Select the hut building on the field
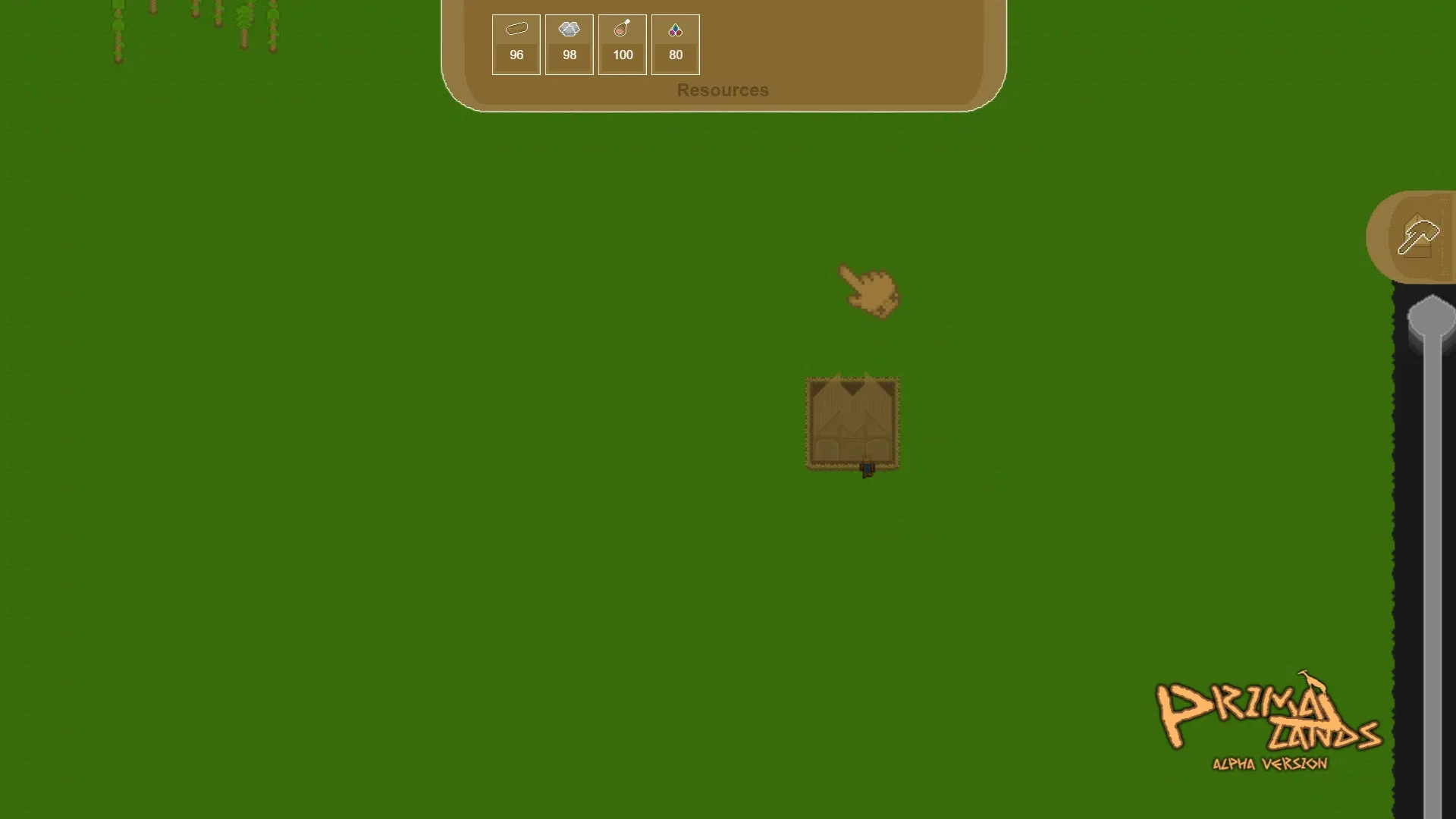 pos(852,423)
